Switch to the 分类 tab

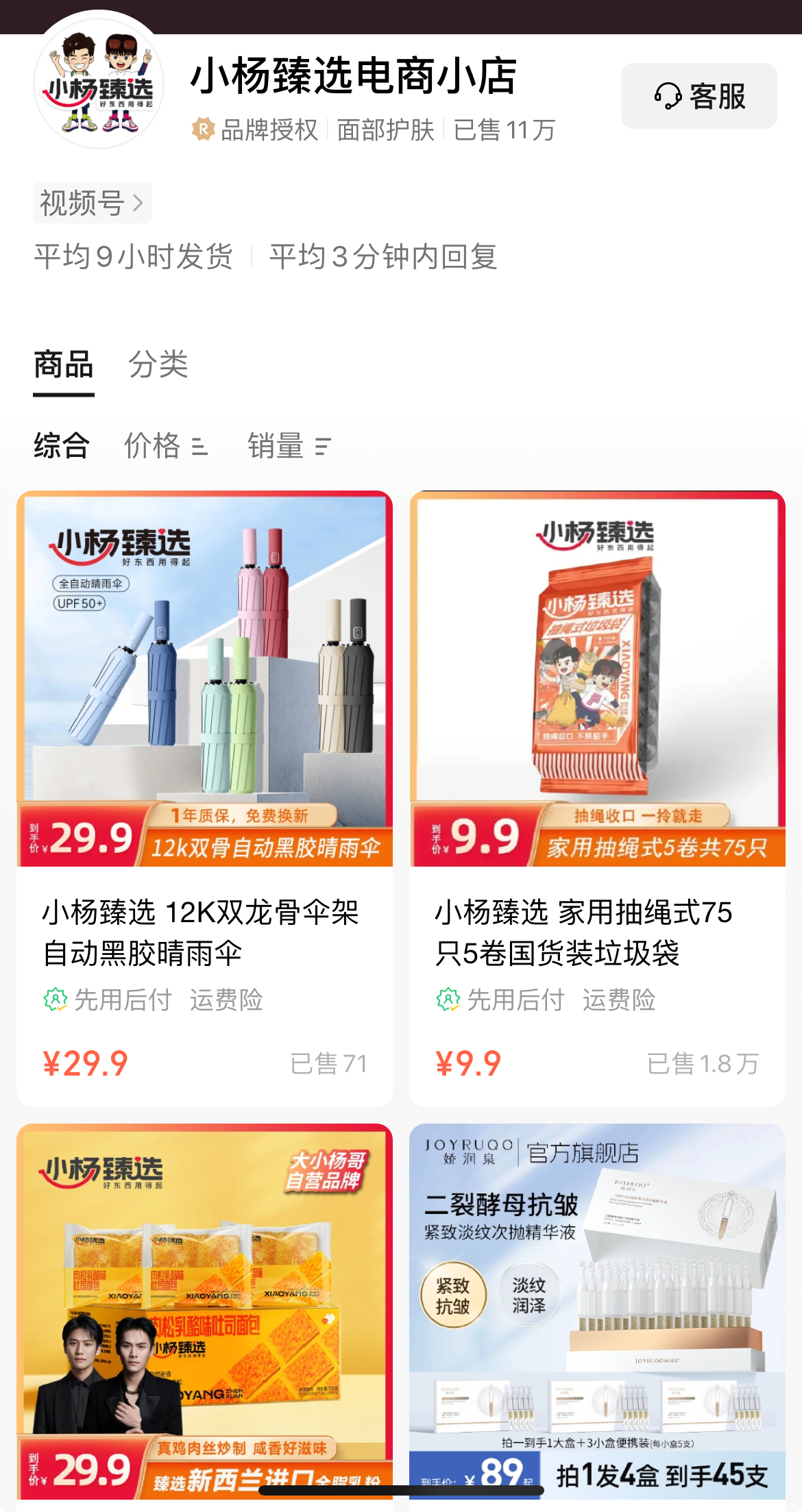pos(158,364)
